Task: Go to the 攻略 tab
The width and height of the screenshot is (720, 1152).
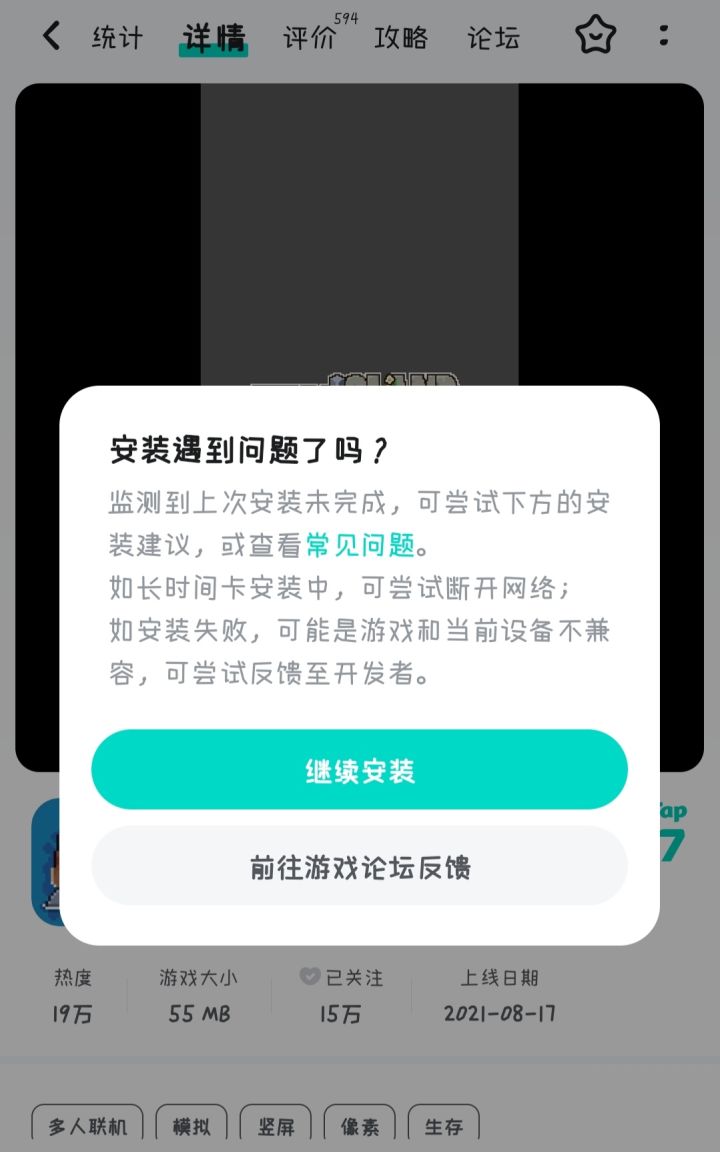Action: click(402, 36)
